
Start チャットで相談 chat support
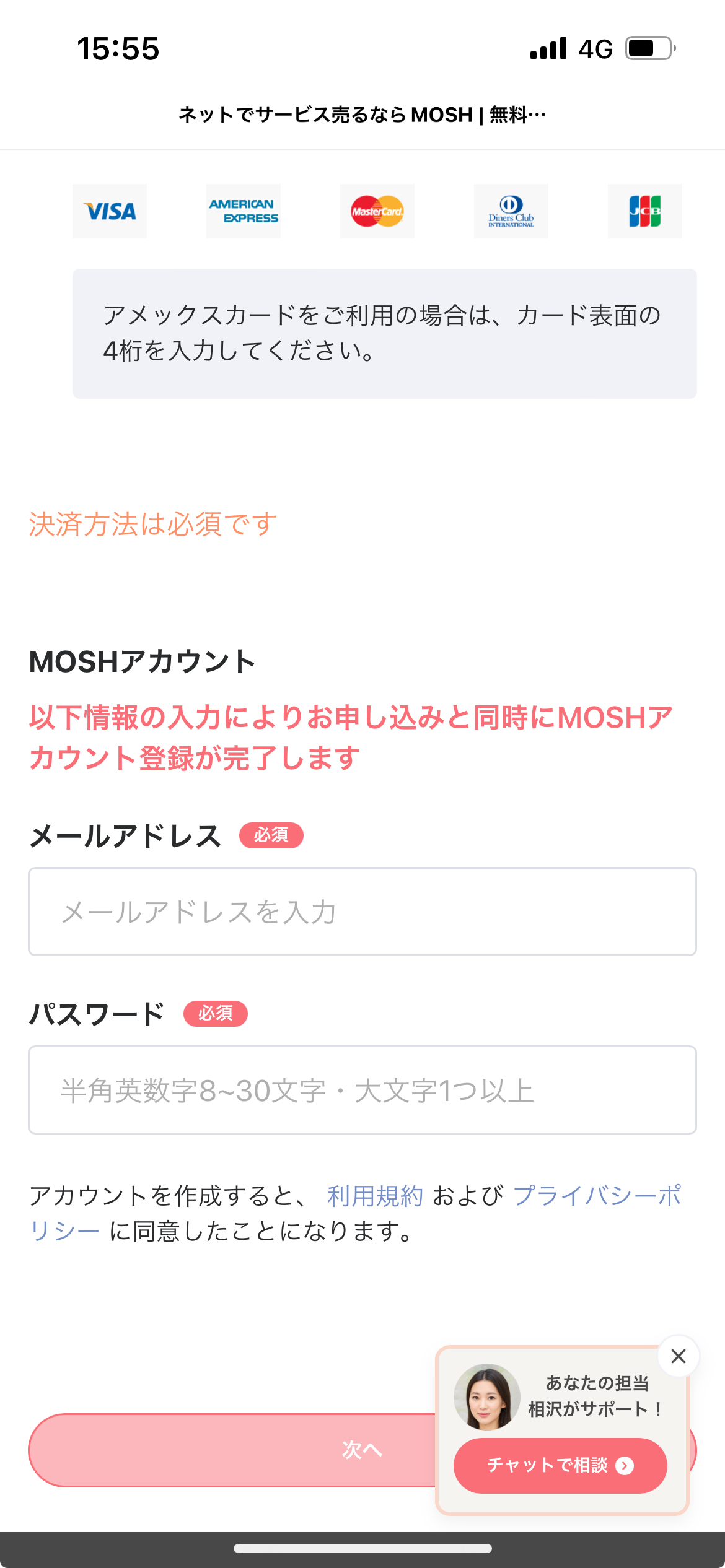(x=560, y=1465)
